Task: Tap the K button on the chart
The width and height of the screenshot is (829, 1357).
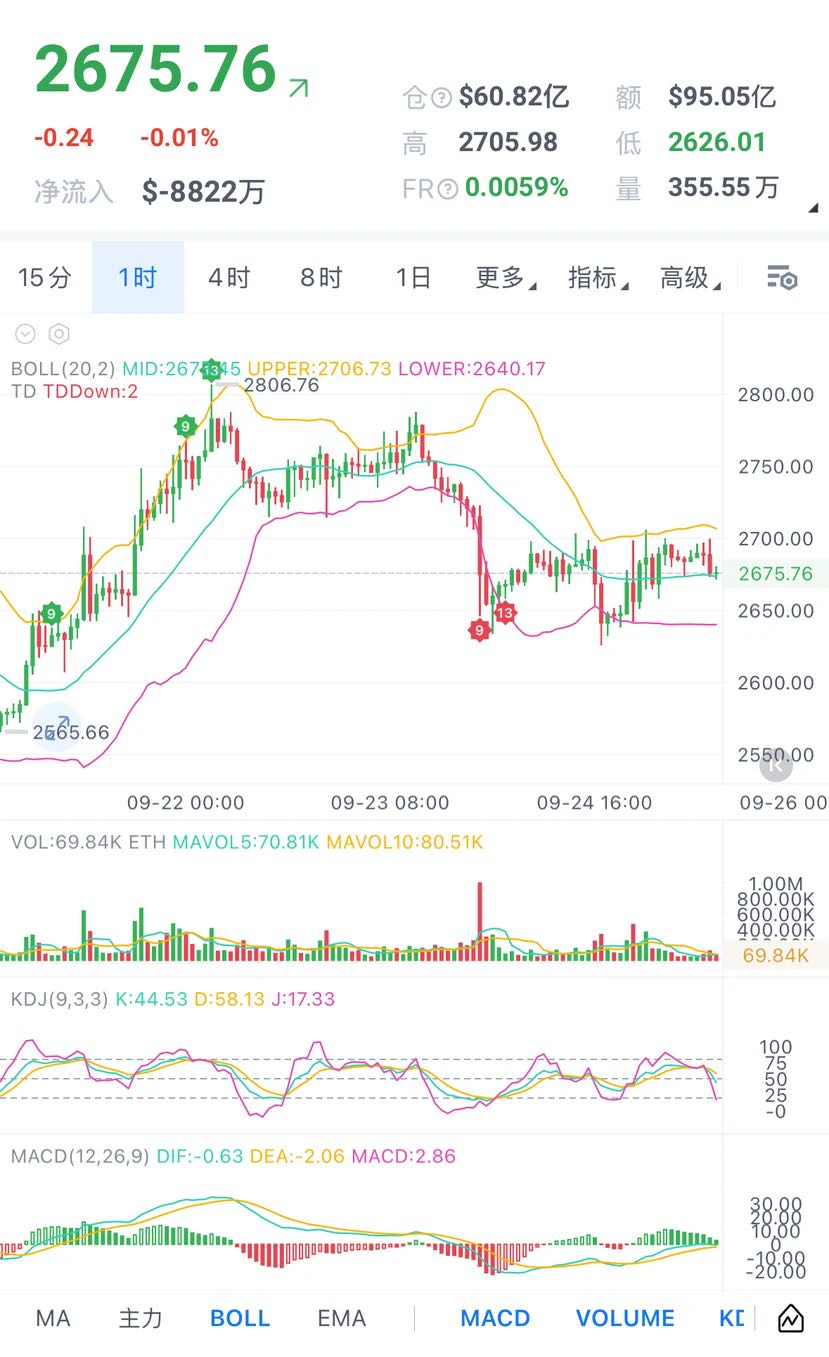Action: pos(776,765)
